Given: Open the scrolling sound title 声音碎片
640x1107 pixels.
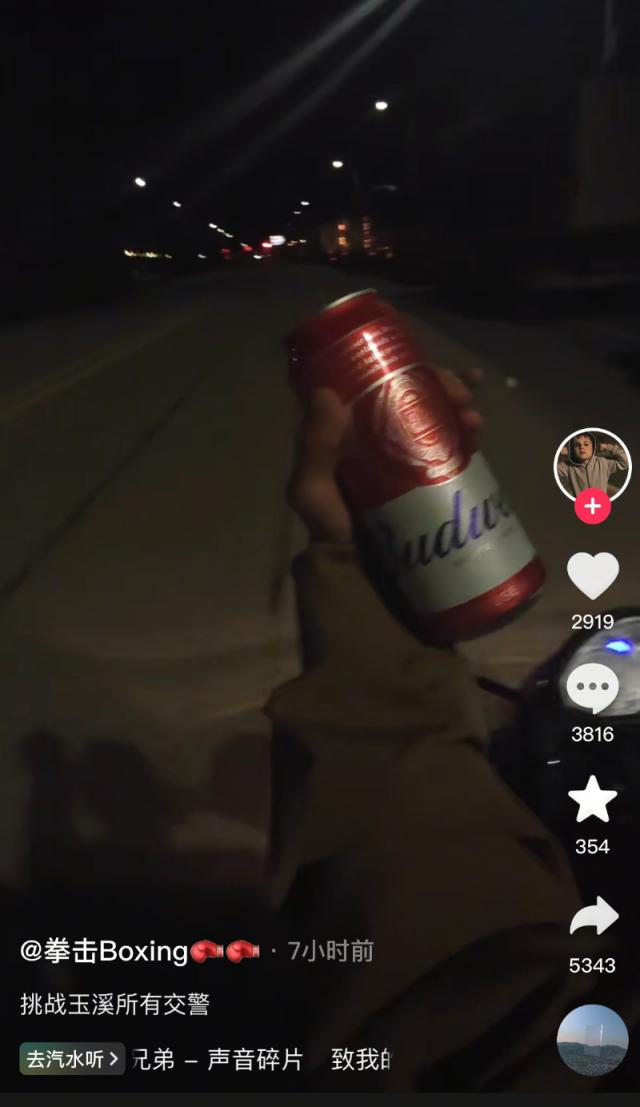Looking at the screenshot, I should tap(255, 1059).
